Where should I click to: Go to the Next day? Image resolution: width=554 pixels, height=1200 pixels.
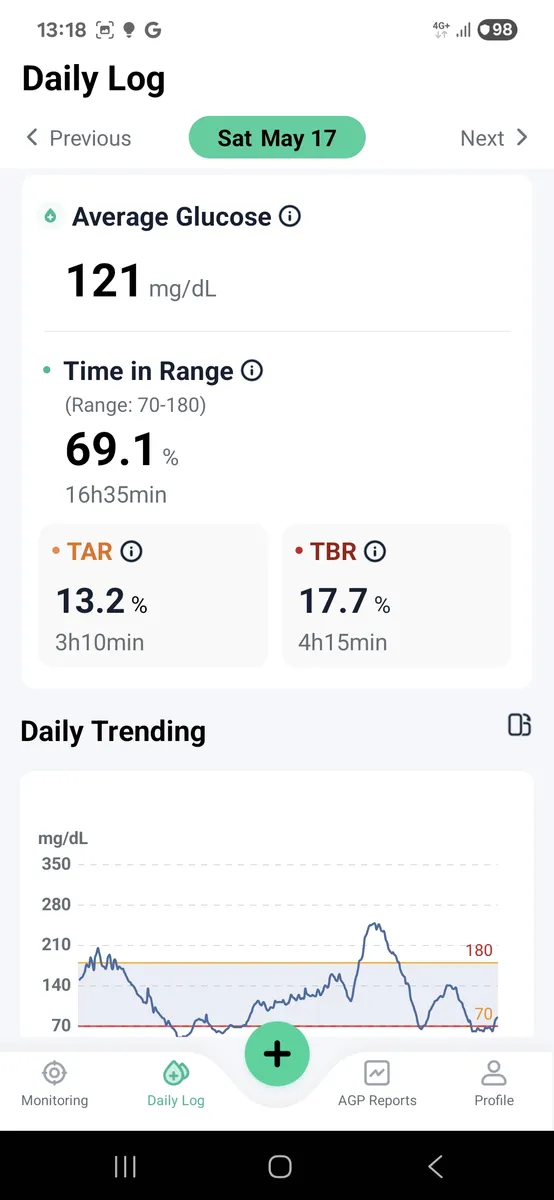494,138
